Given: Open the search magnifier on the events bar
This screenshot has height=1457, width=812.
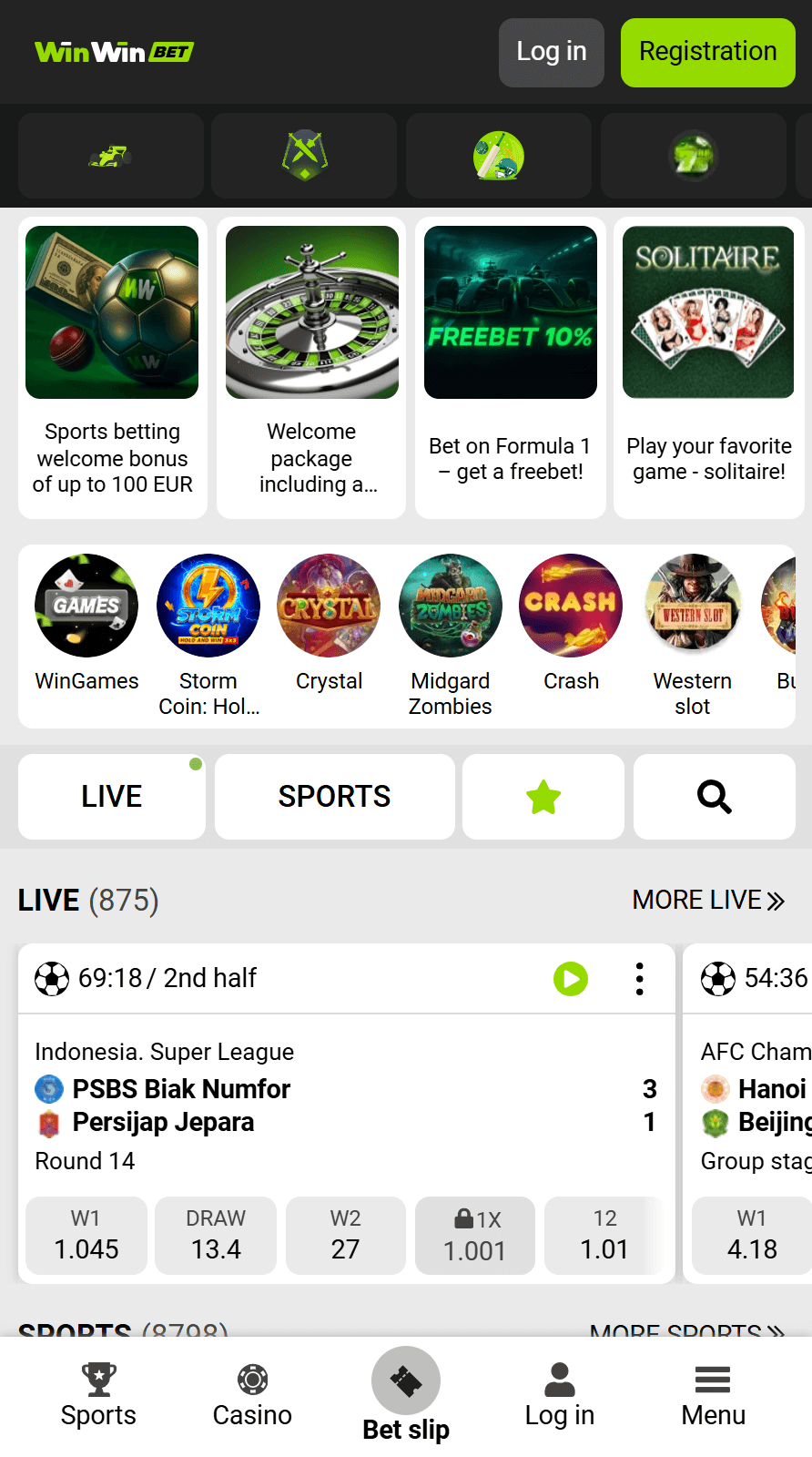Looking at the screenshot, I should 714,797.
